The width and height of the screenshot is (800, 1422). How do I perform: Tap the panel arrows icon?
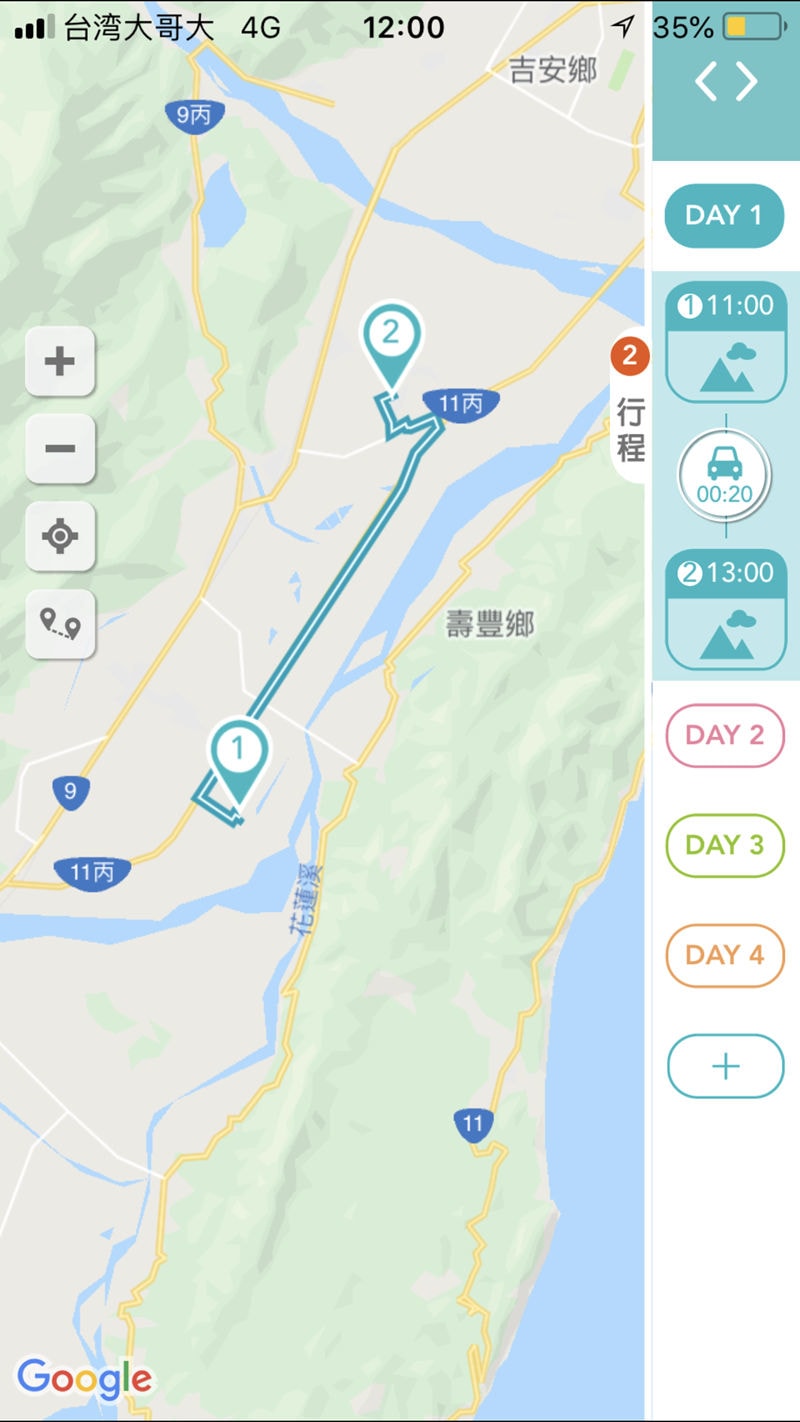(726, 81)
